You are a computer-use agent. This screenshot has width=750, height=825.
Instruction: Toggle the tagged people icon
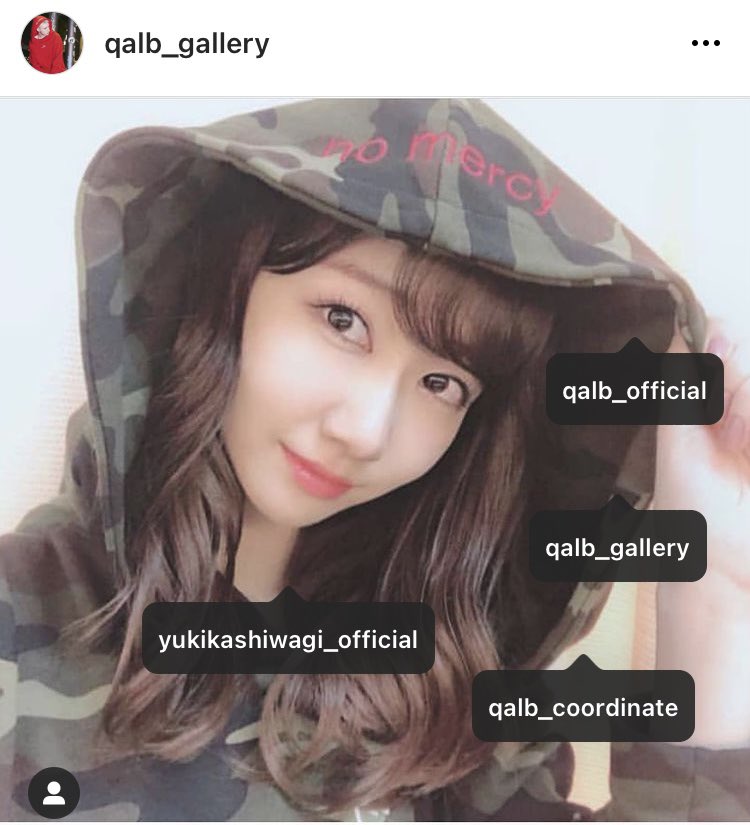tap(54, 793)
